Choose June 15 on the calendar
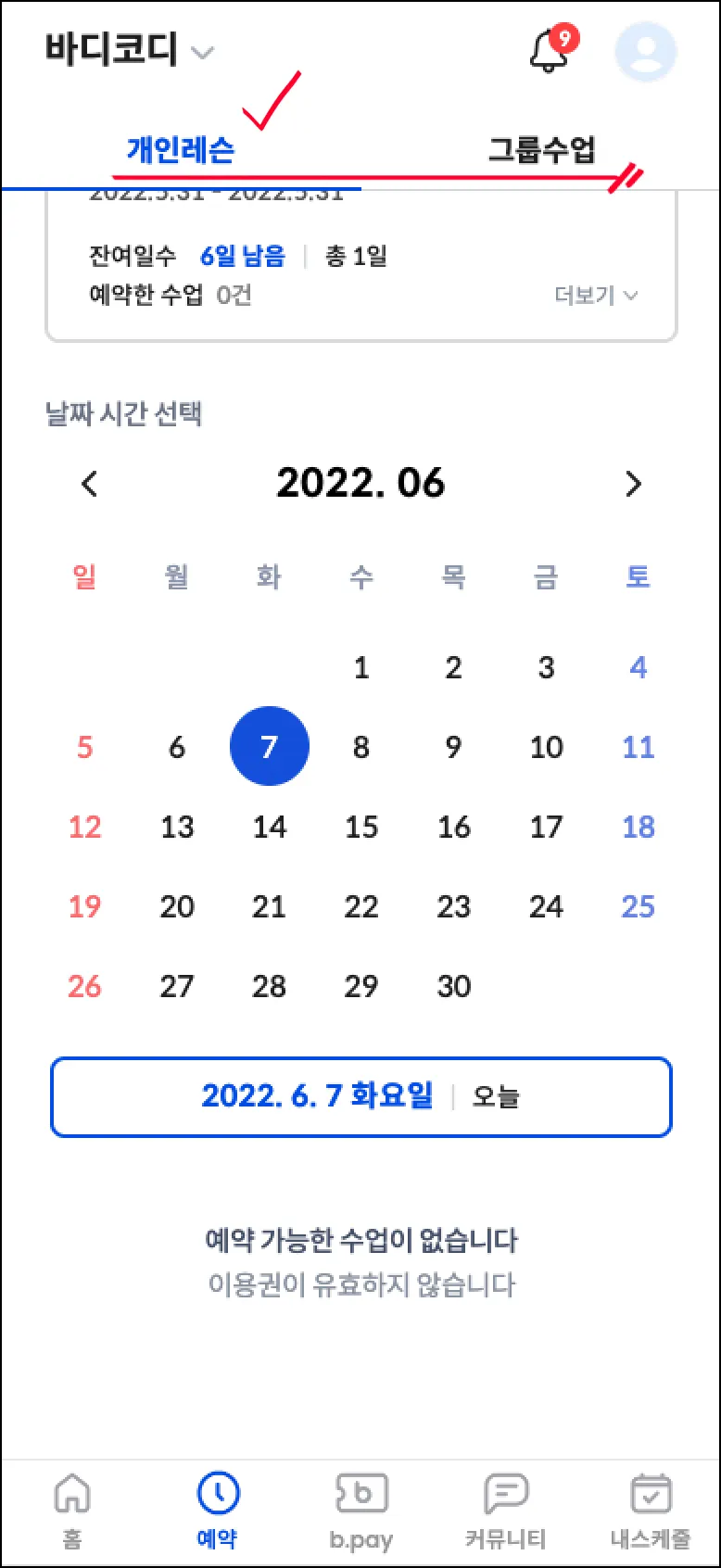Screen dimensions: 721x1568 click(361, 827)
